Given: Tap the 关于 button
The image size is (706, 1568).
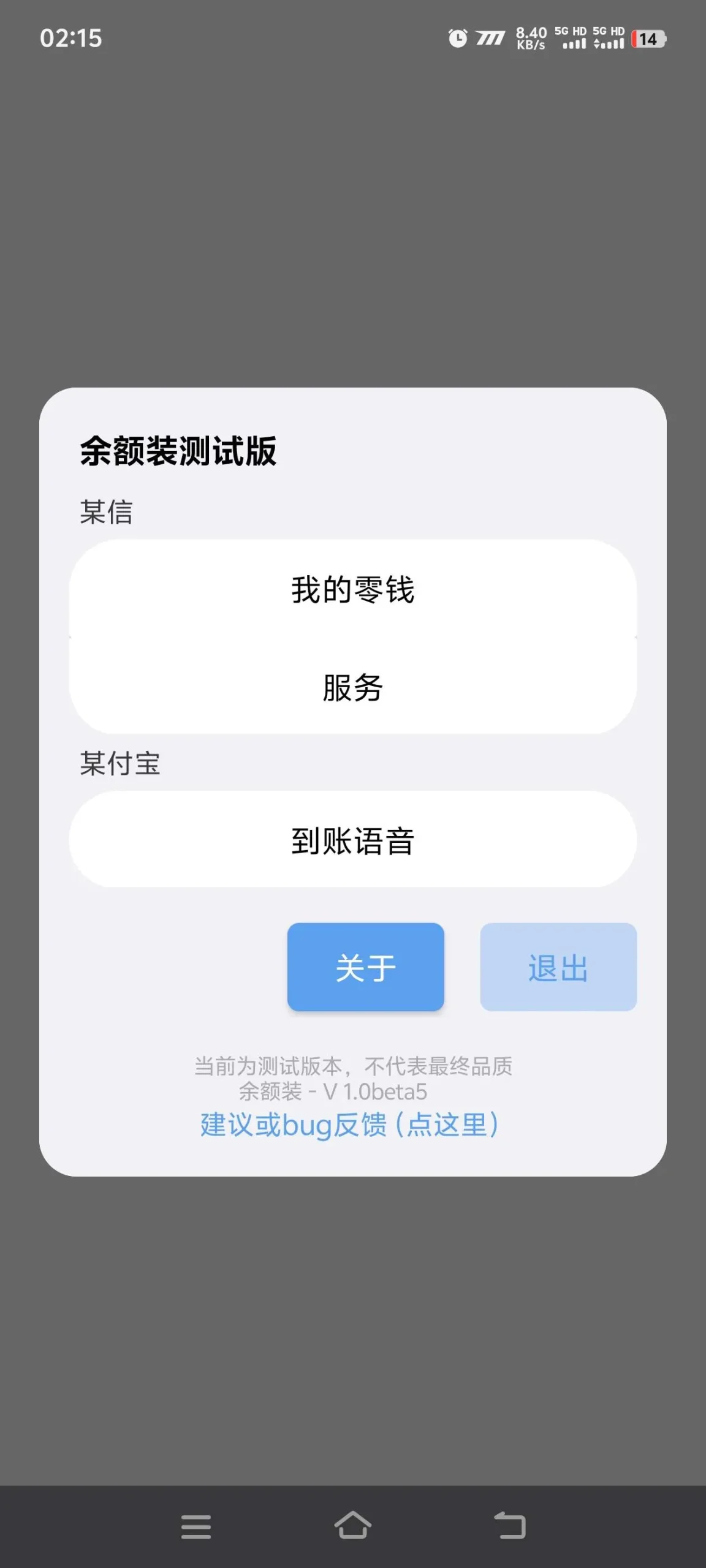Looking at the screenshot, I should (365, 968).
